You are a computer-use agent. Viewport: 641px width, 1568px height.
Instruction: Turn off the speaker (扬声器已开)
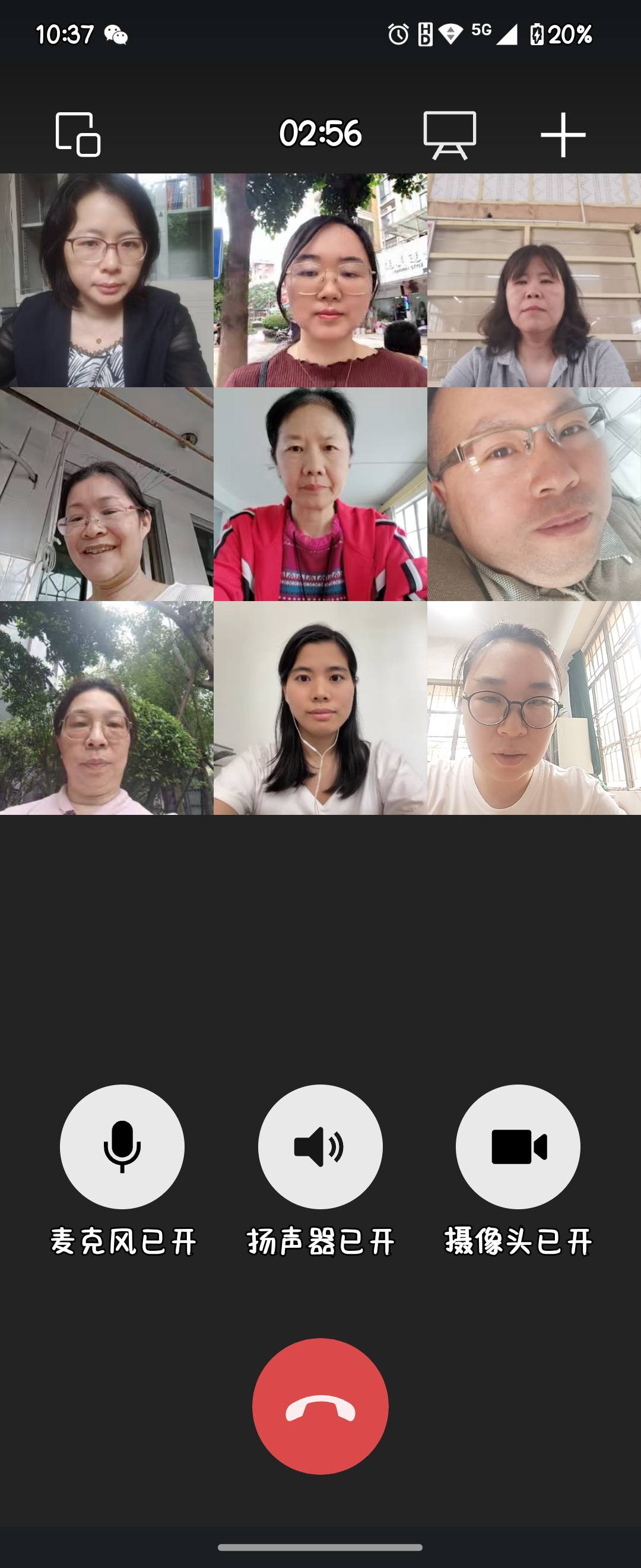coord(320,1147)
